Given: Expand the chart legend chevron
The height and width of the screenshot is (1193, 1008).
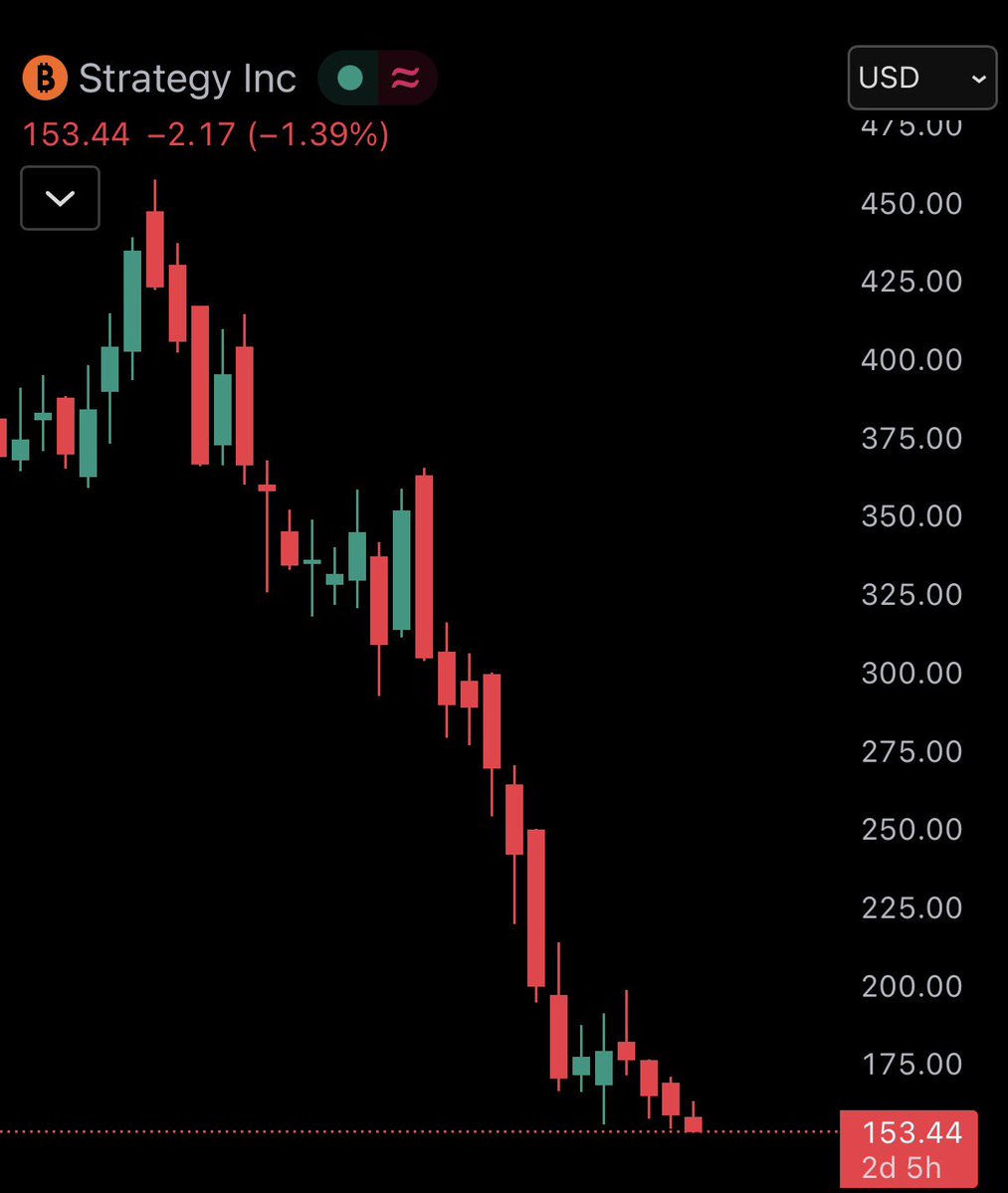Looking at the screenshot, I should pos(60,198).
